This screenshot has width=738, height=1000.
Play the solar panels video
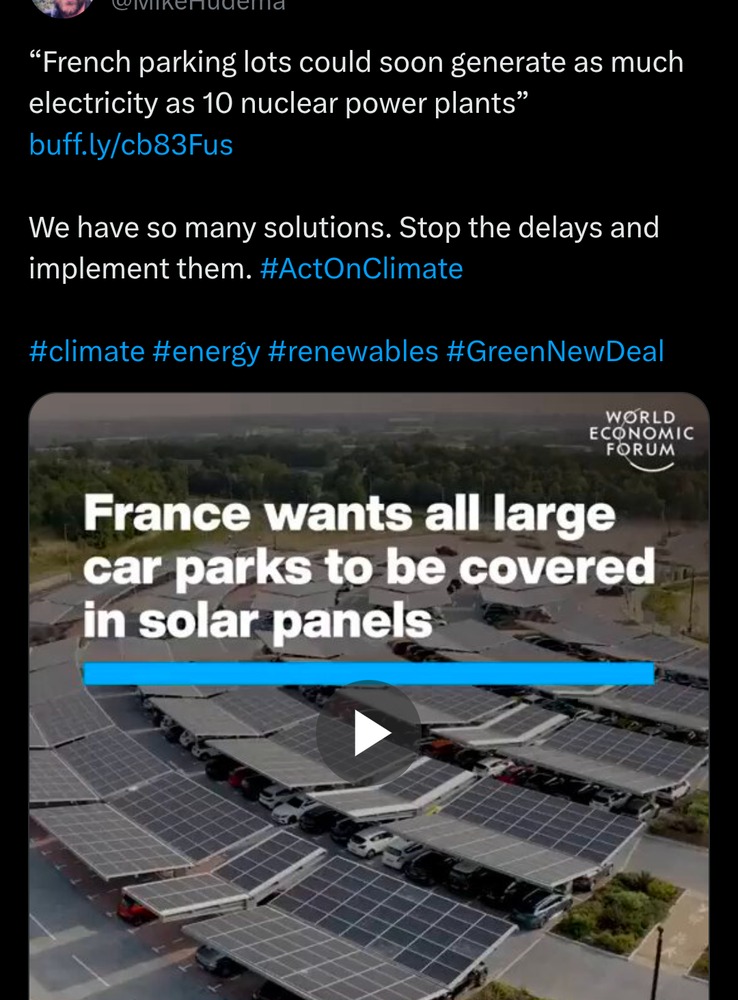point(369,733)
